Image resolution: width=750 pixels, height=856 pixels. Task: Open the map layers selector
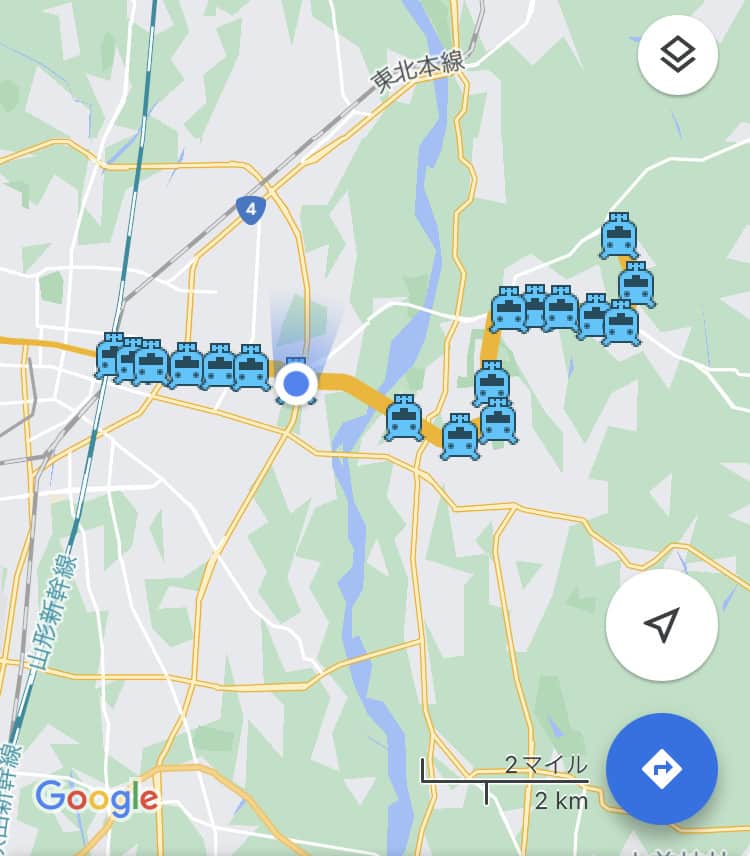click(x=677, y=56)
